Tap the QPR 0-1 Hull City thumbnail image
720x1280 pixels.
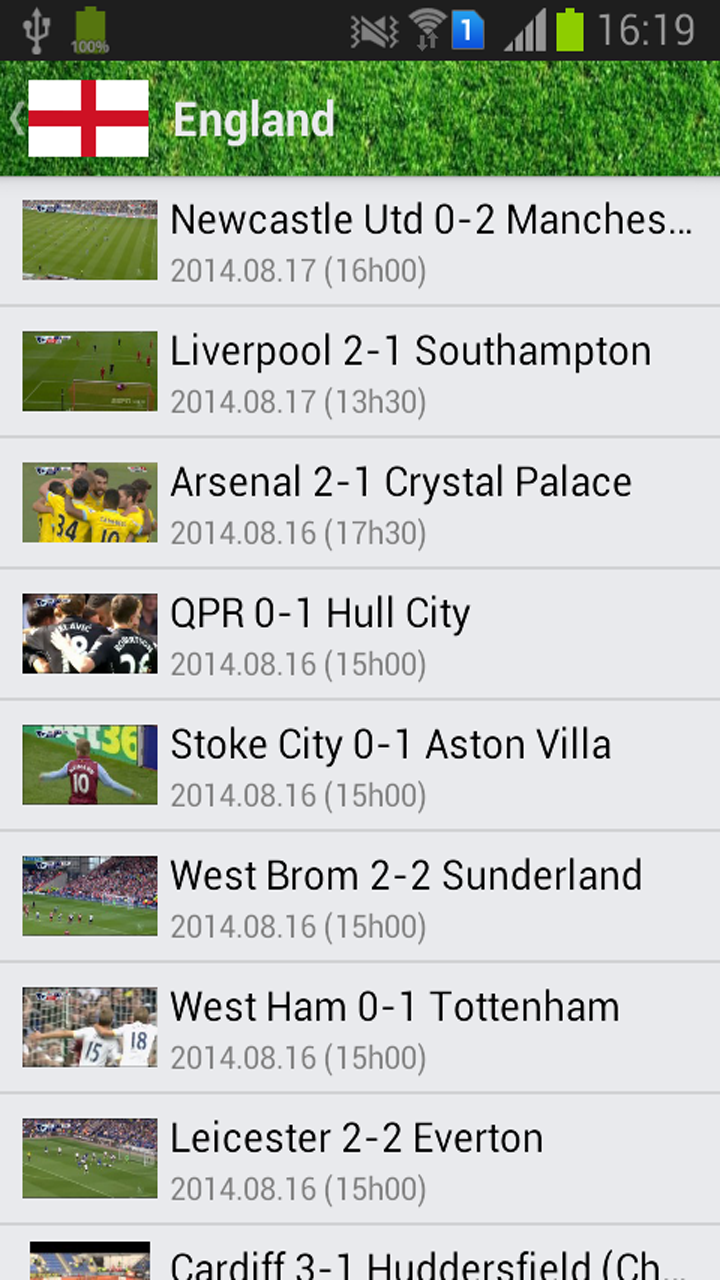pos(89,633)
